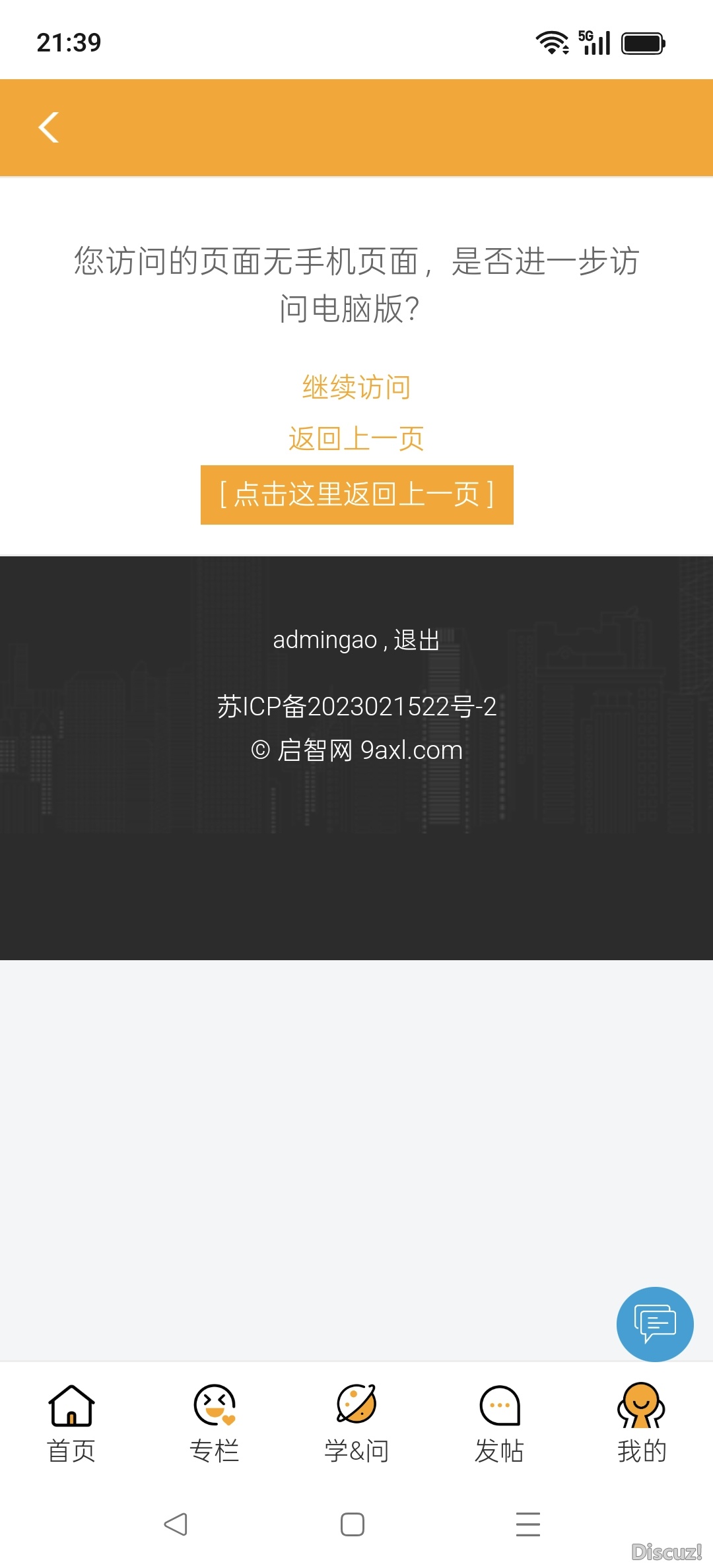
Task: Tap the back arrow in the orange header
Action: click(x=49, y=127)
